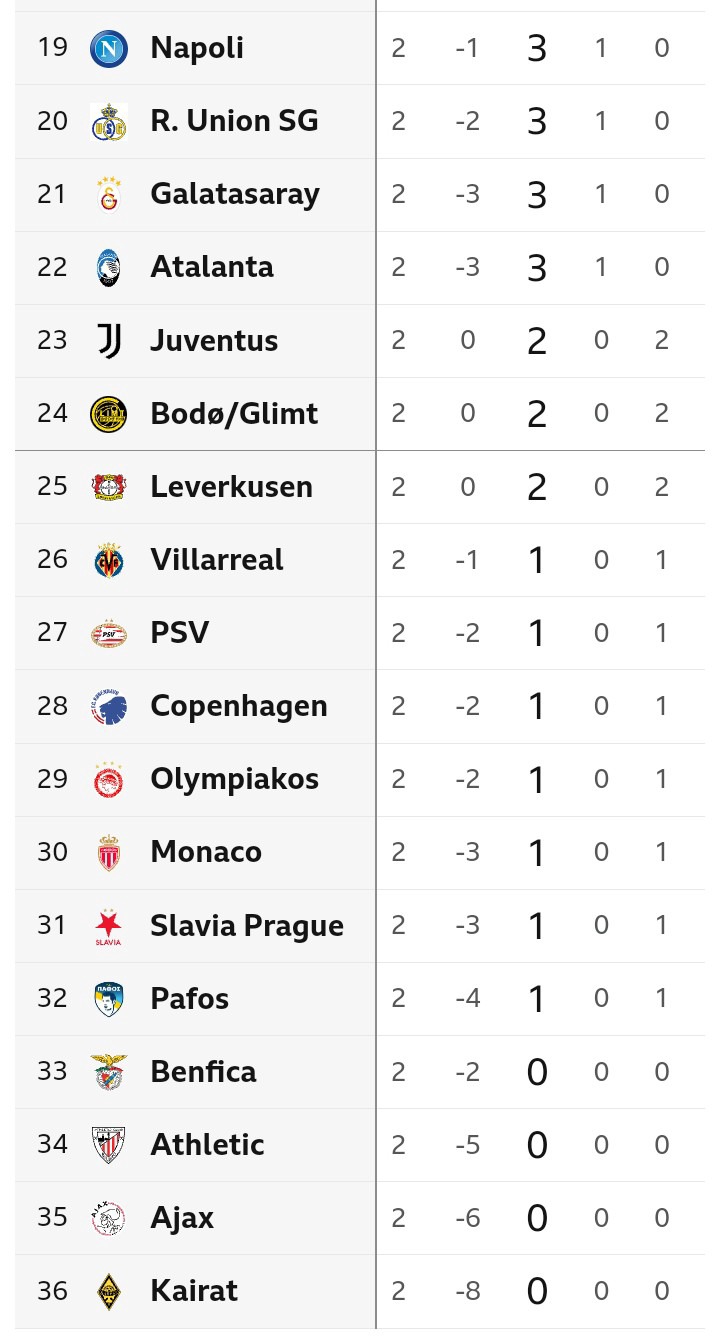The width and height of the screenshot is (720, 1336).
Task: View Kairat team details
Action: (194, 1290)
